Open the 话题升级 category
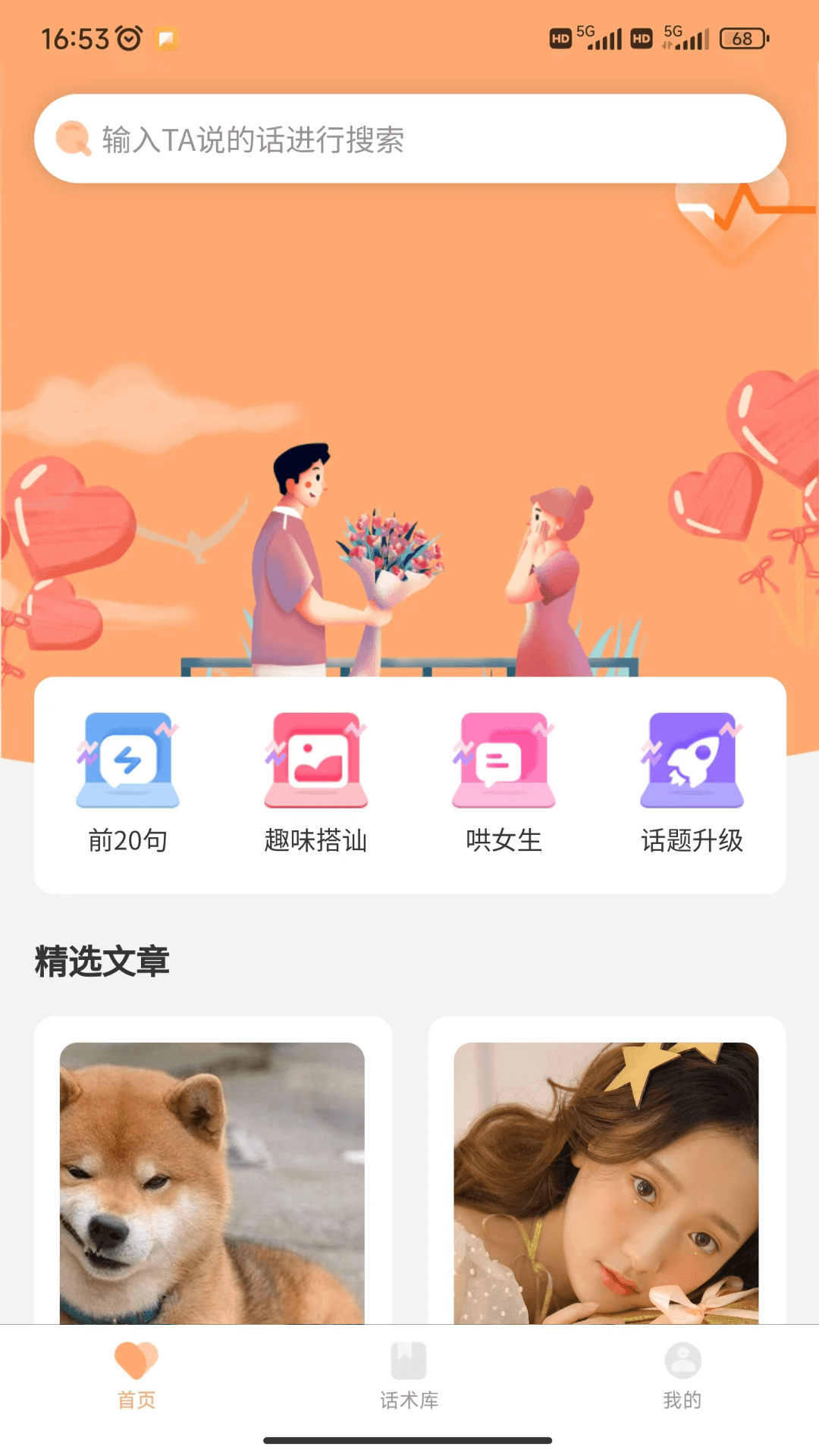 (x=692, y=781)
